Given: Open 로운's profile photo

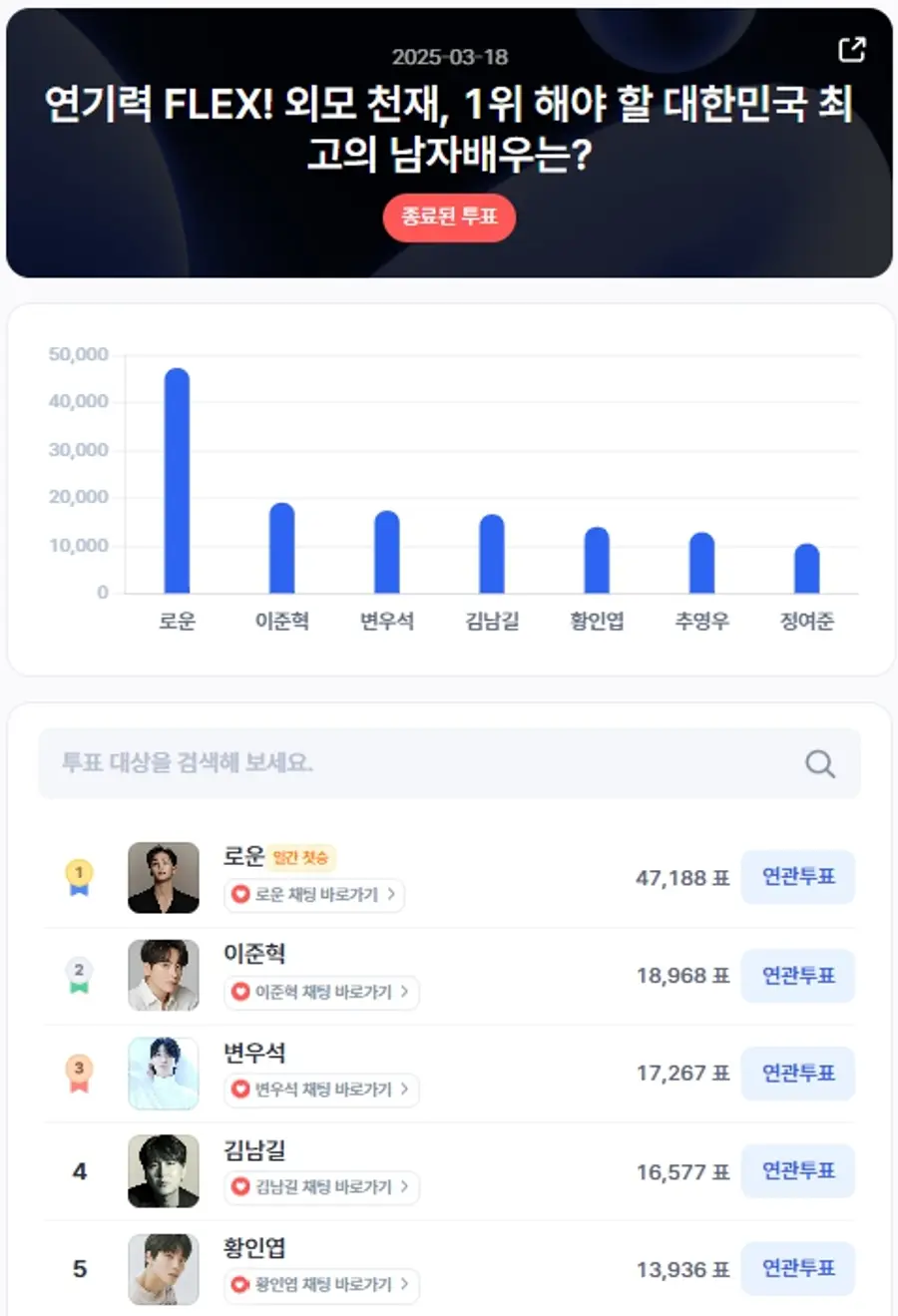Looking at the screenshot, I should (x=164, y=878).
